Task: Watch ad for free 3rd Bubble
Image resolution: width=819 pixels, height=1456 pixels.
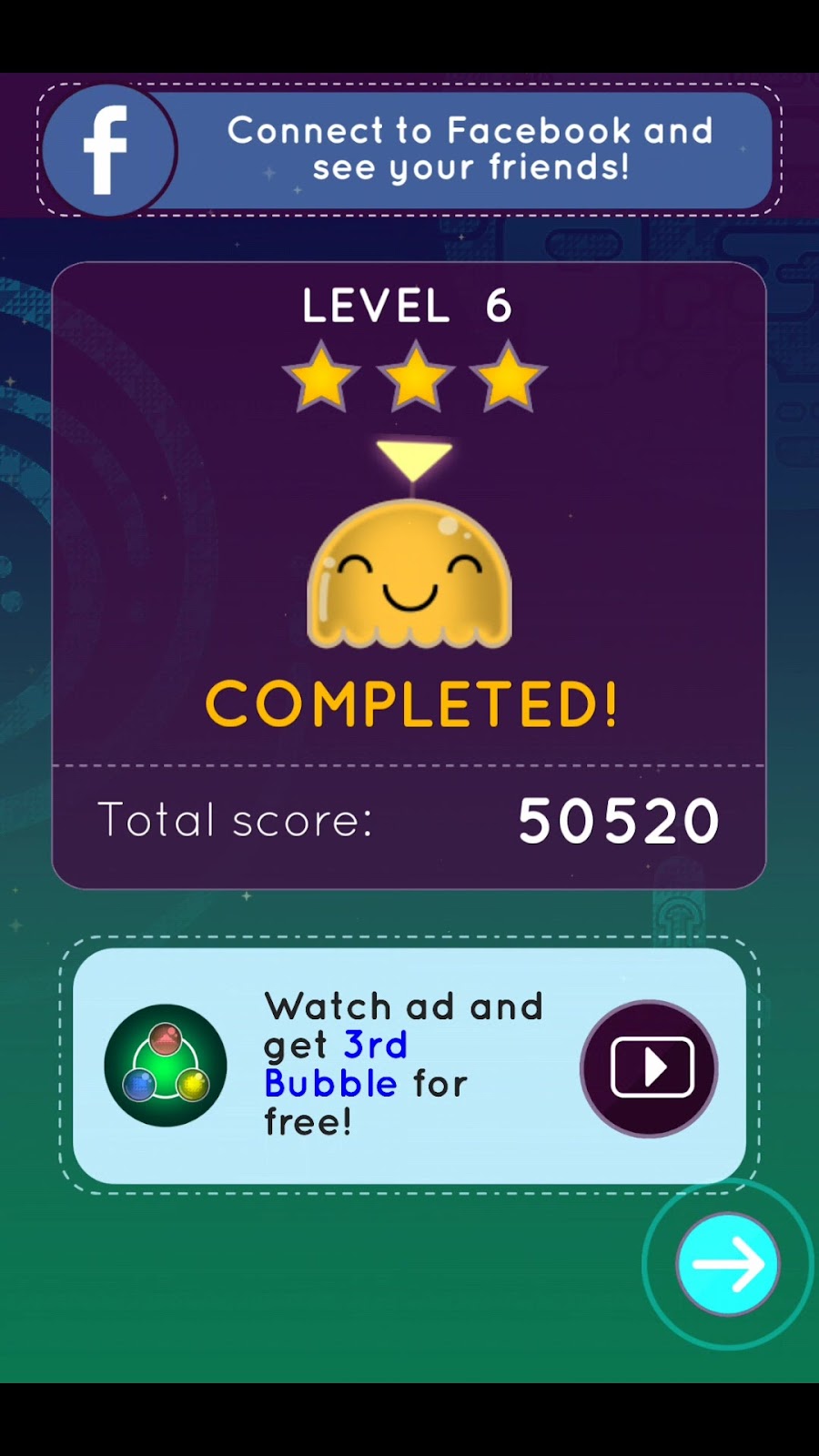Action: point(648,1067)
